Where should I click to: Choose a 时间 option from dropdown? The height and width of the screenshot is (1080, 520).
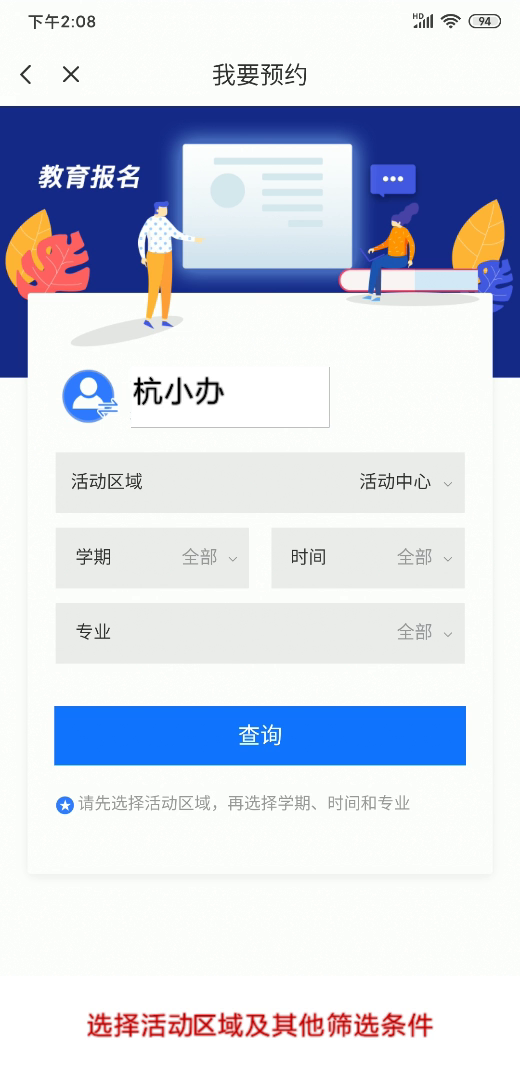point(368,558)
